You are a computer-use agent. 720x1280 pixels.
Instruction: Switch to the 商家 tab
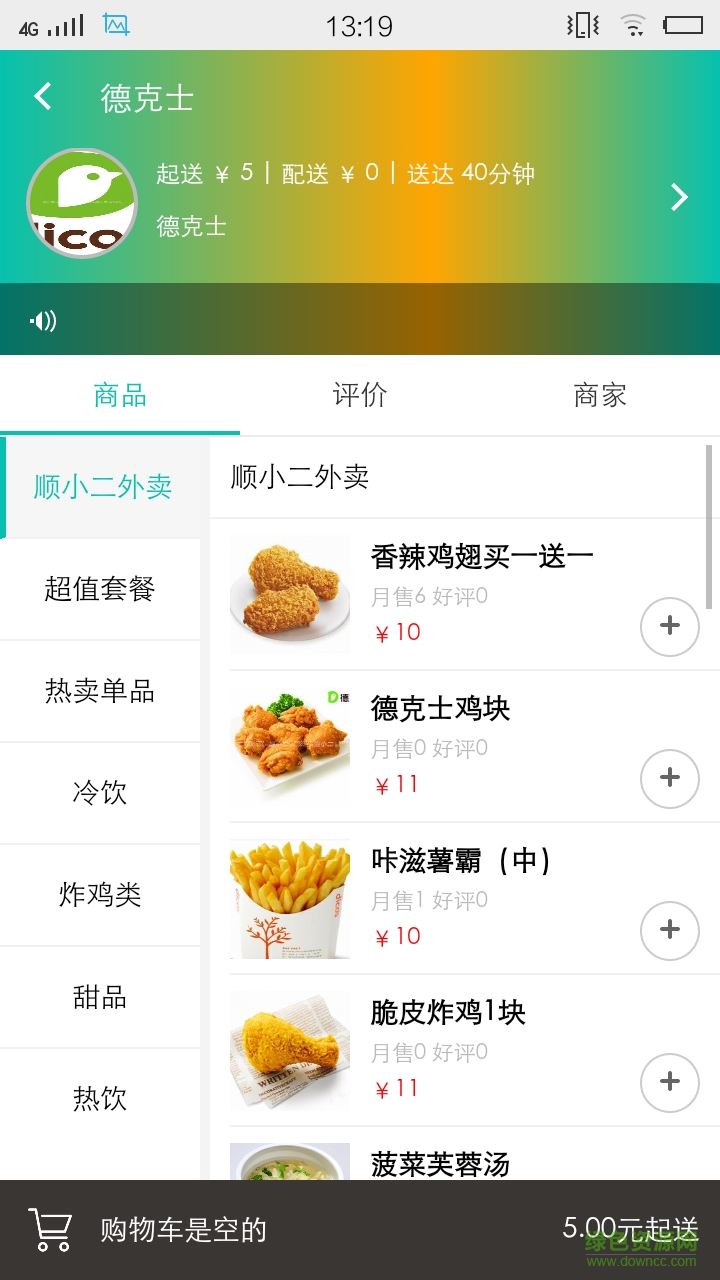click(x=599, y=396)
